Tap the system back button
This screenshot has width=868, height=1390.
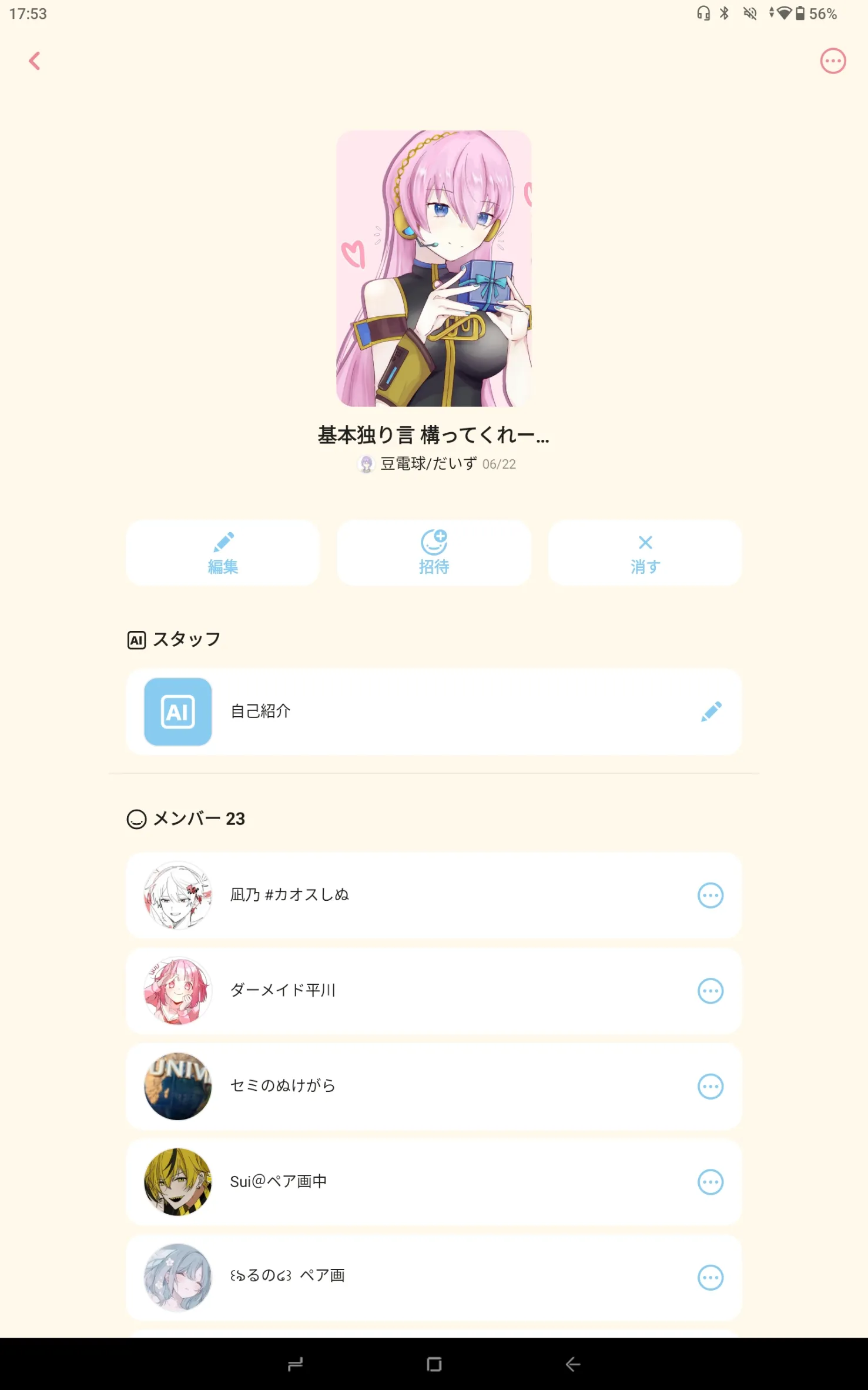[x=573, y=1364]
